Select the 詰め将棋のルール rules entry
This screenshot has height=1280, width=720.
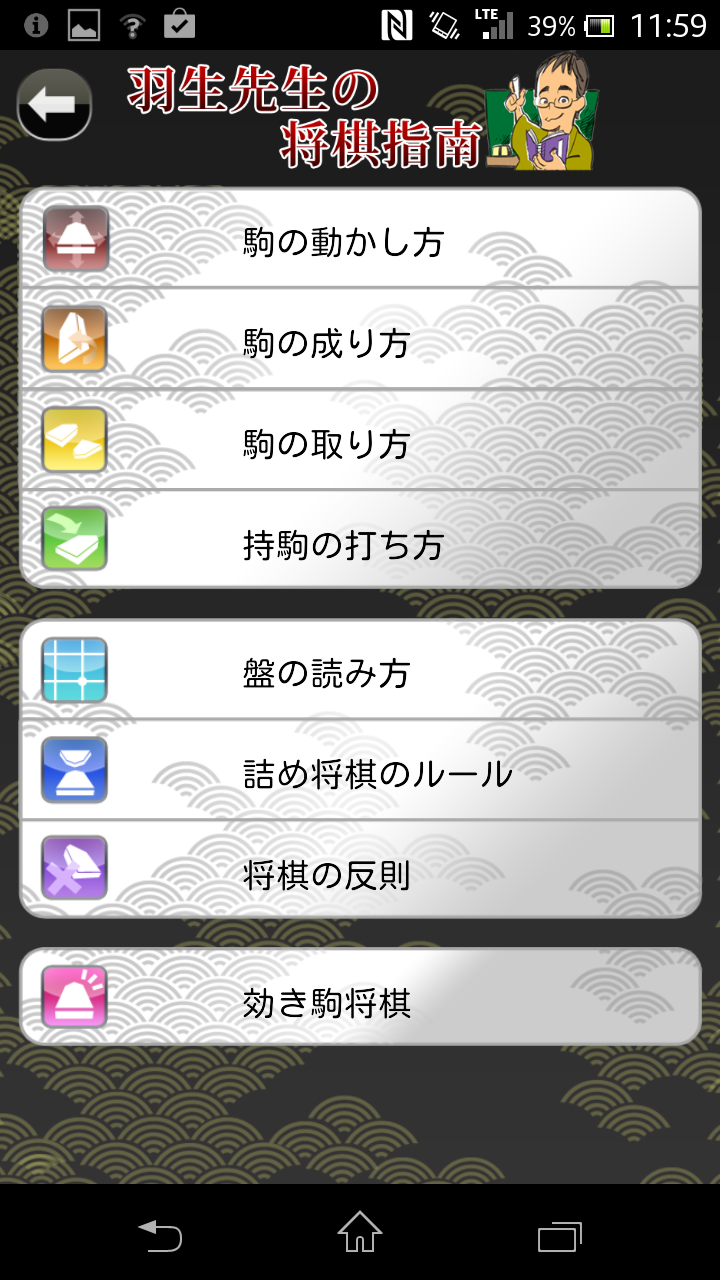coord(360,770)
